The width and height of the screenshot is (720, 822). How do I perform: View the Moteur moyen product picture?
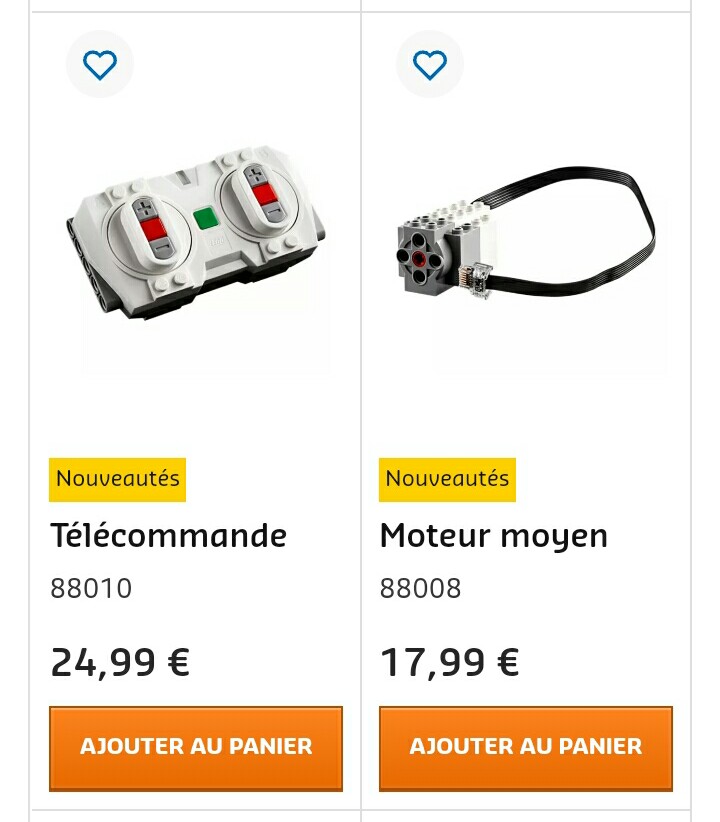point(525,240)
